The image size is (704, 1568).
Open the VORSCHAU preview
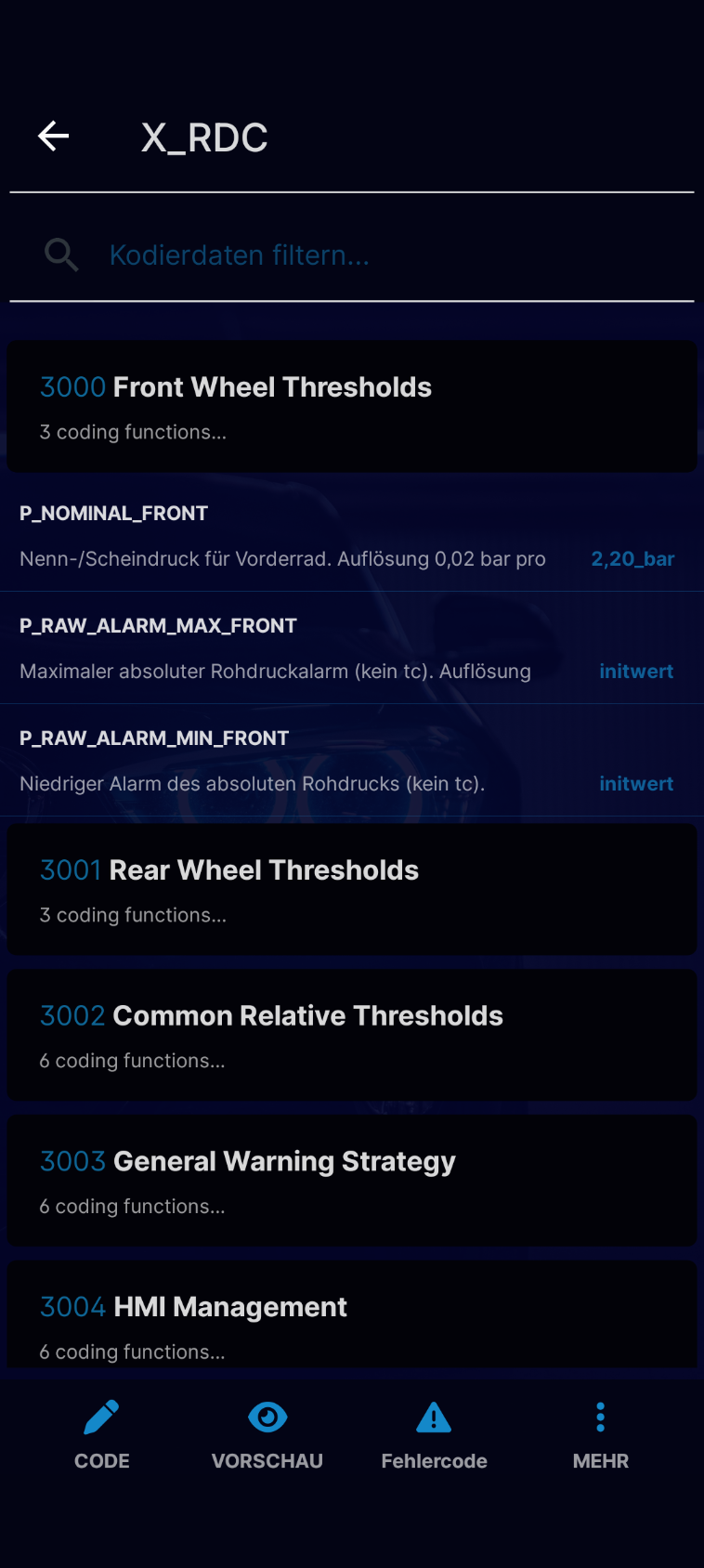267,1436
